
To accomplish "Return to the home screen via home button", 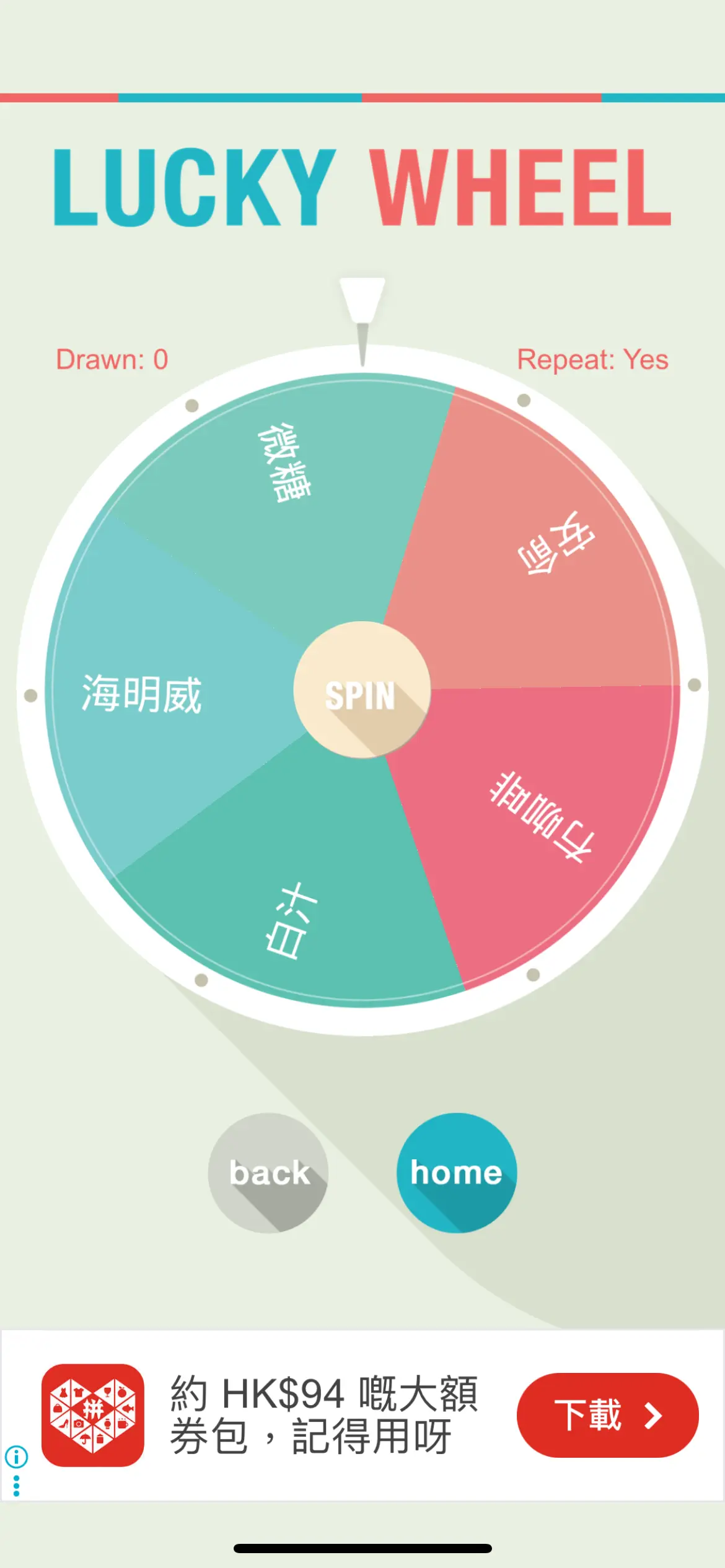I will point(457,1173).
